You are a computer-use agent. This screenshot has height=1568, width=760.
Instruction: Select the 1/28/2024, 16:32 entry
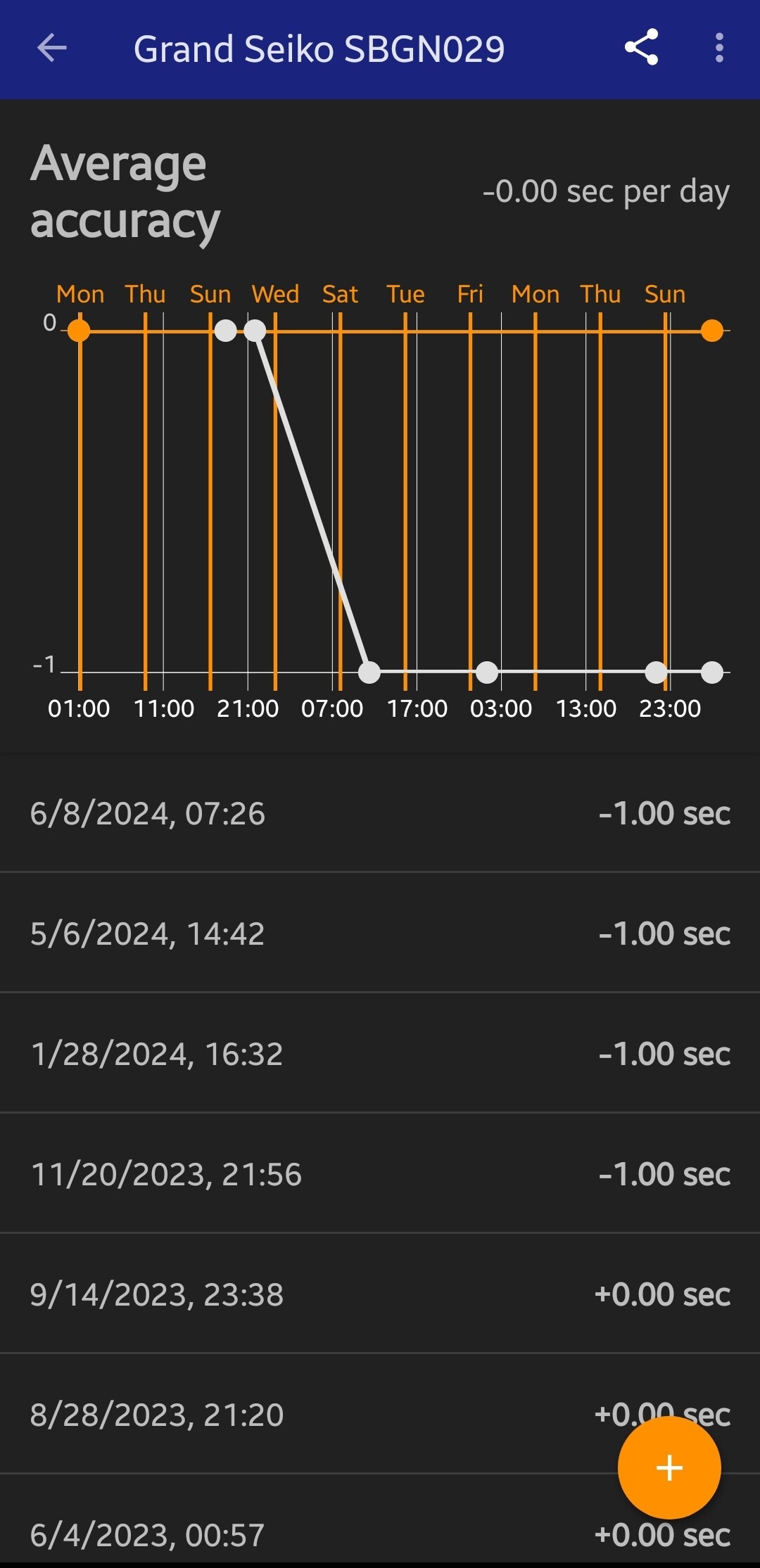[380, 1053]
